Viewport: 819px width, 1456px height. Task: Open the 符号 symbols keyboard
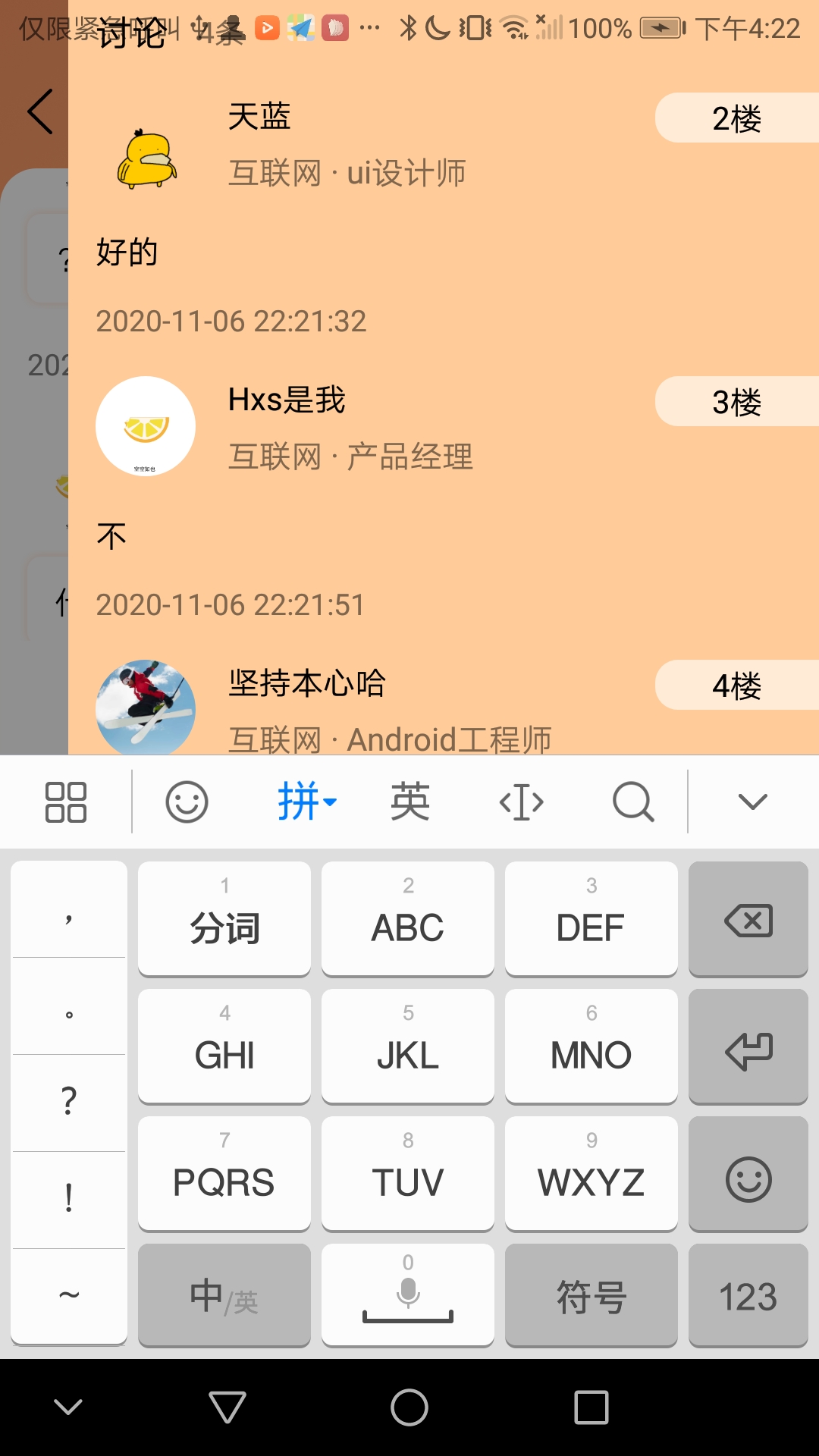pos(591,1295)
